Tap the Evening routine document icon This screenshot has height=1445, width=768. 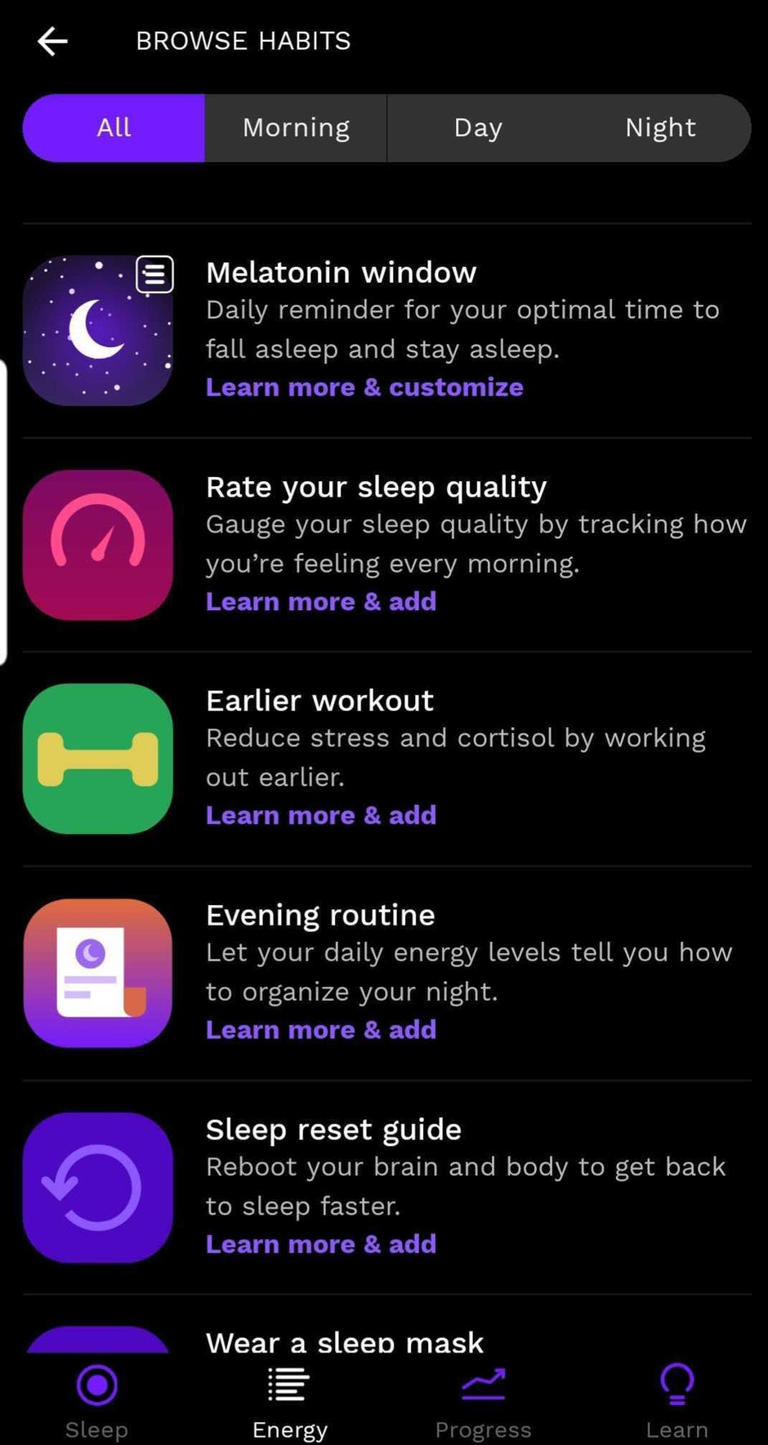pyautogui.click(x=97, y=971)
